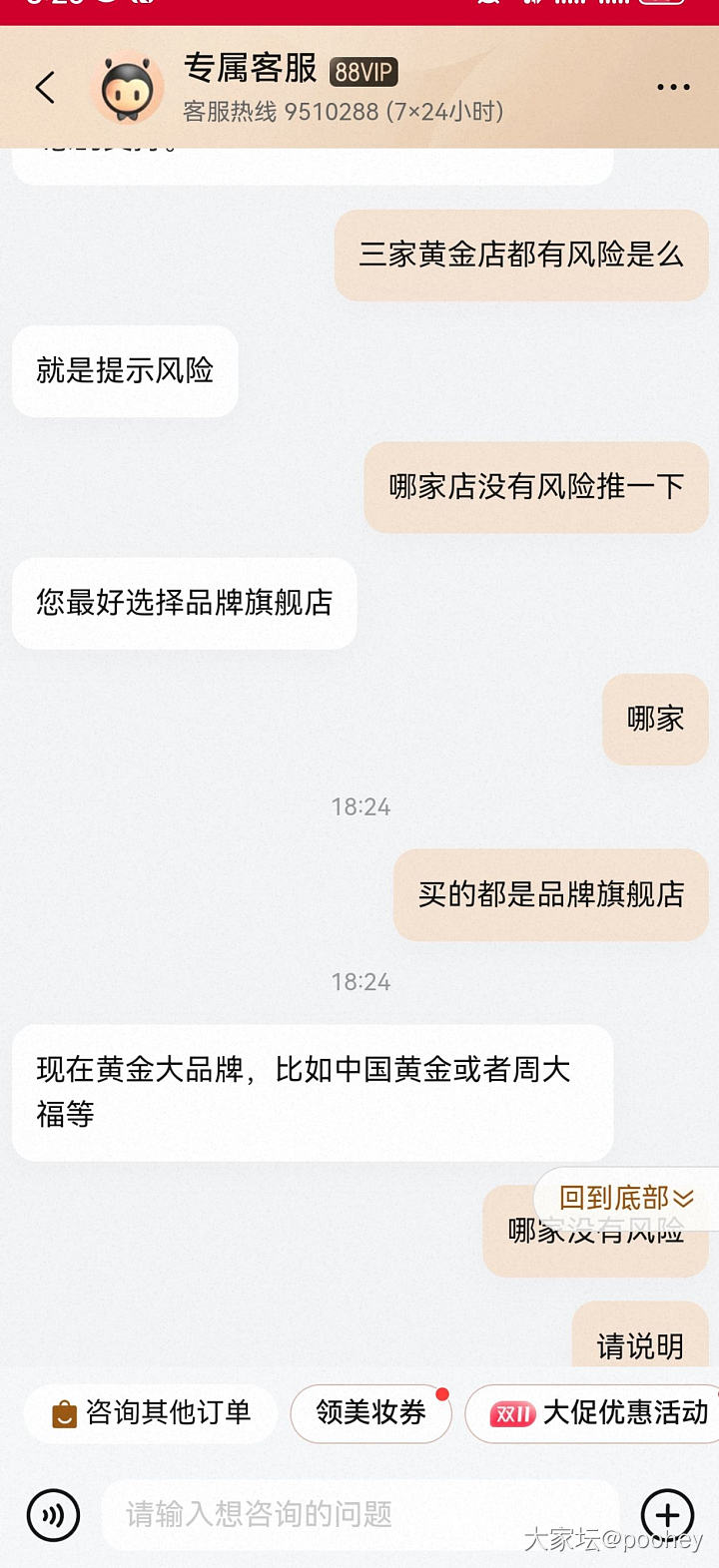719x1568 pixels.
Task: Switch to voice input mode
Action: [x=53, y=1515]
